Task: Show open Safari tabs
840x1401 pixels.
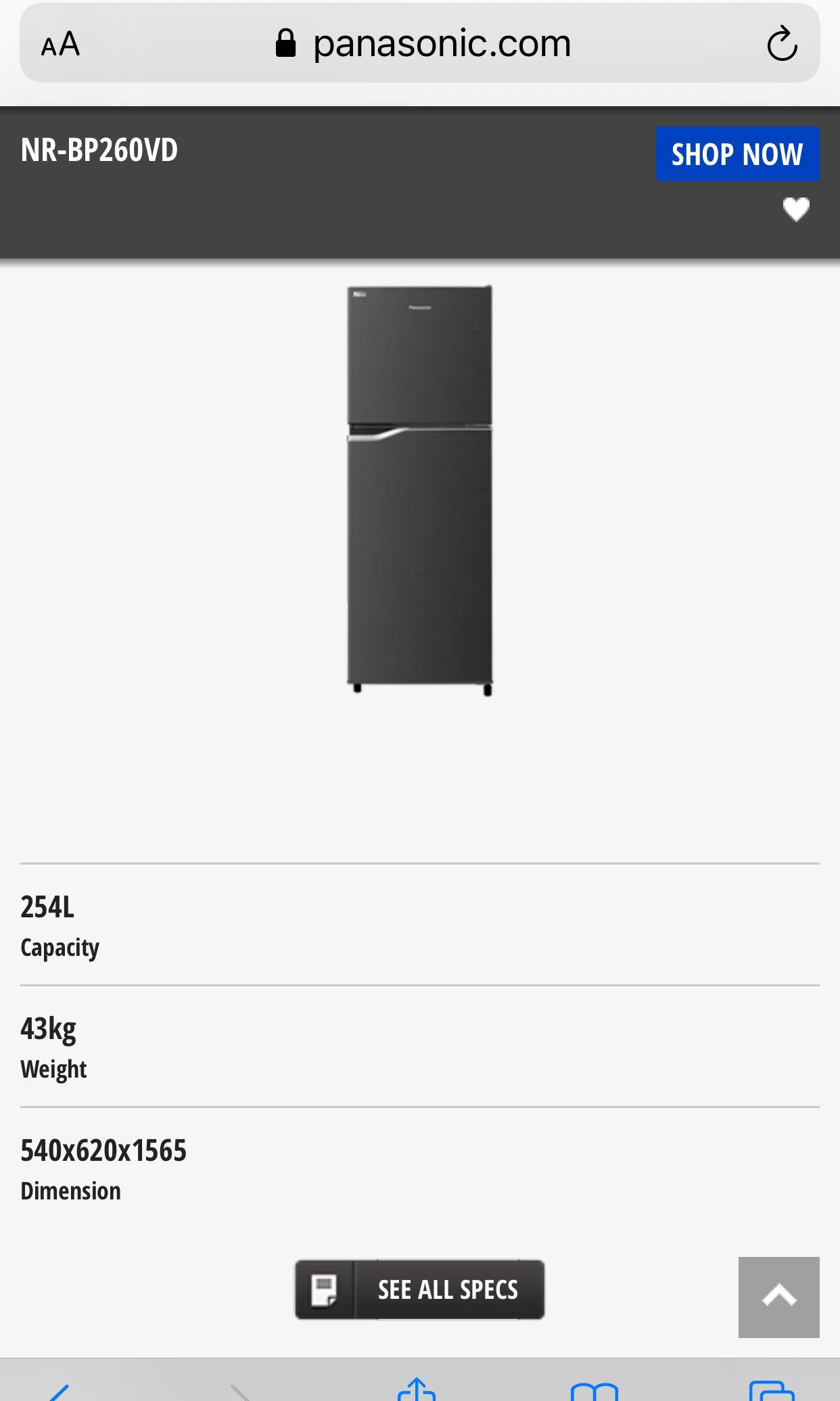Action: click(x=772, y=1392)
